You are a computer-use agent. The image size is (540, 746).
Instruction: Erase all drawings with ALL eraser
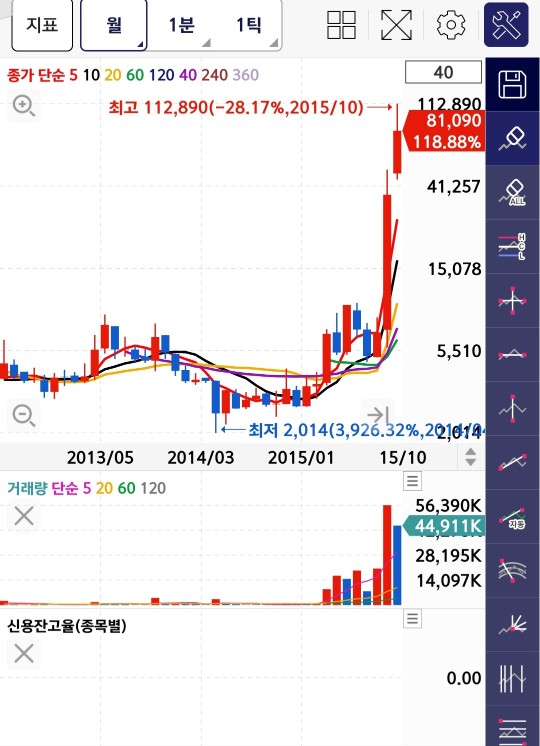[512, 193]
